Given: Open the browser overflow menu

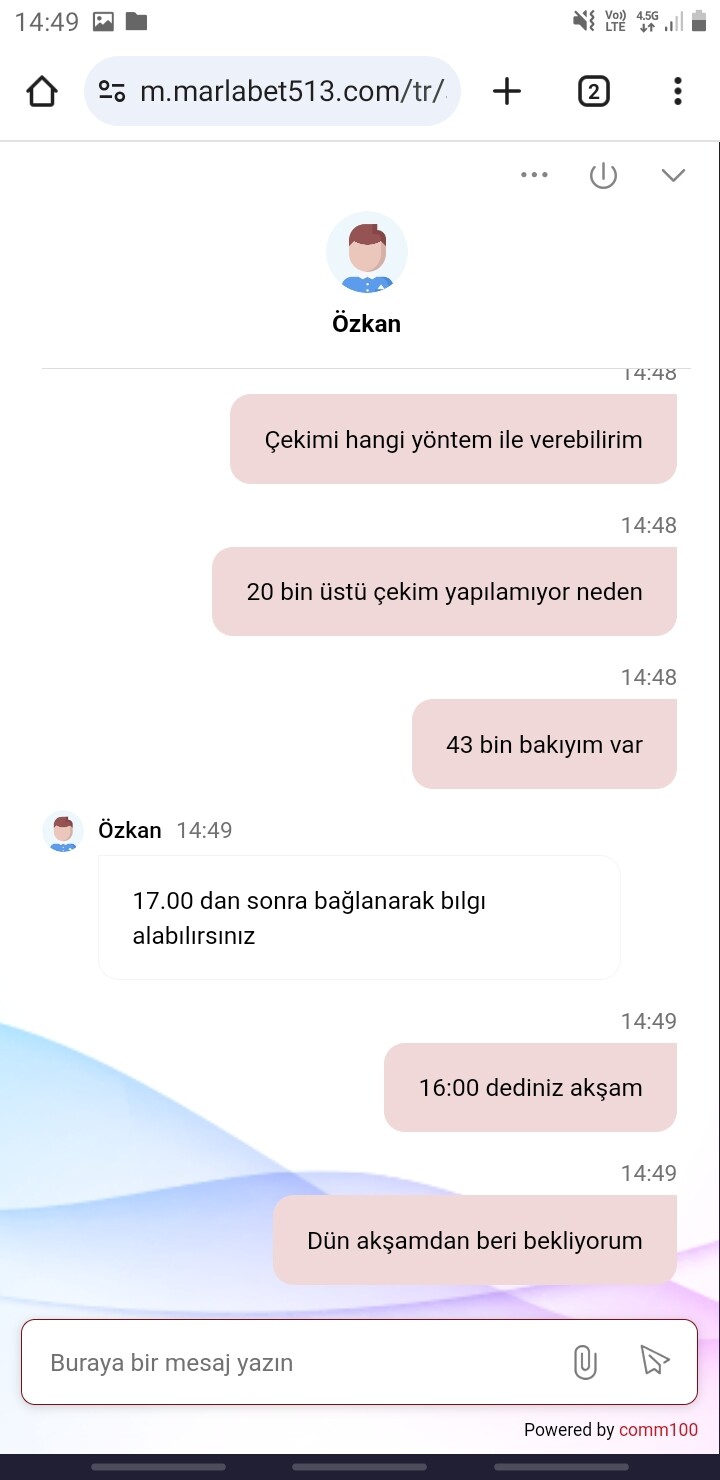Looking at the screenshot, I should (677, 92).
